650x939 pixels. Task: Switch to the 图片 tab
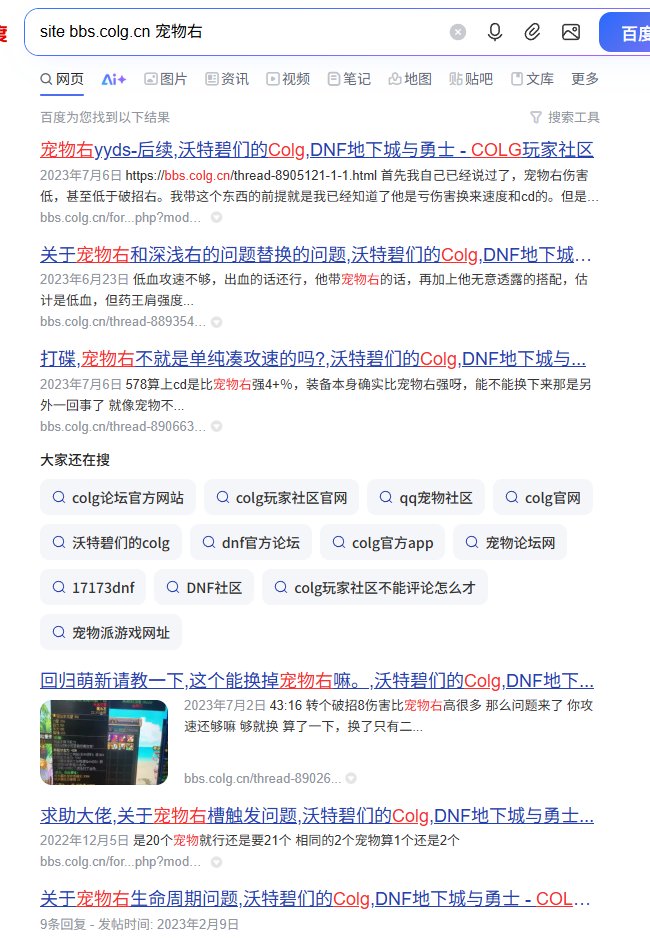click(x=165, y=79)
